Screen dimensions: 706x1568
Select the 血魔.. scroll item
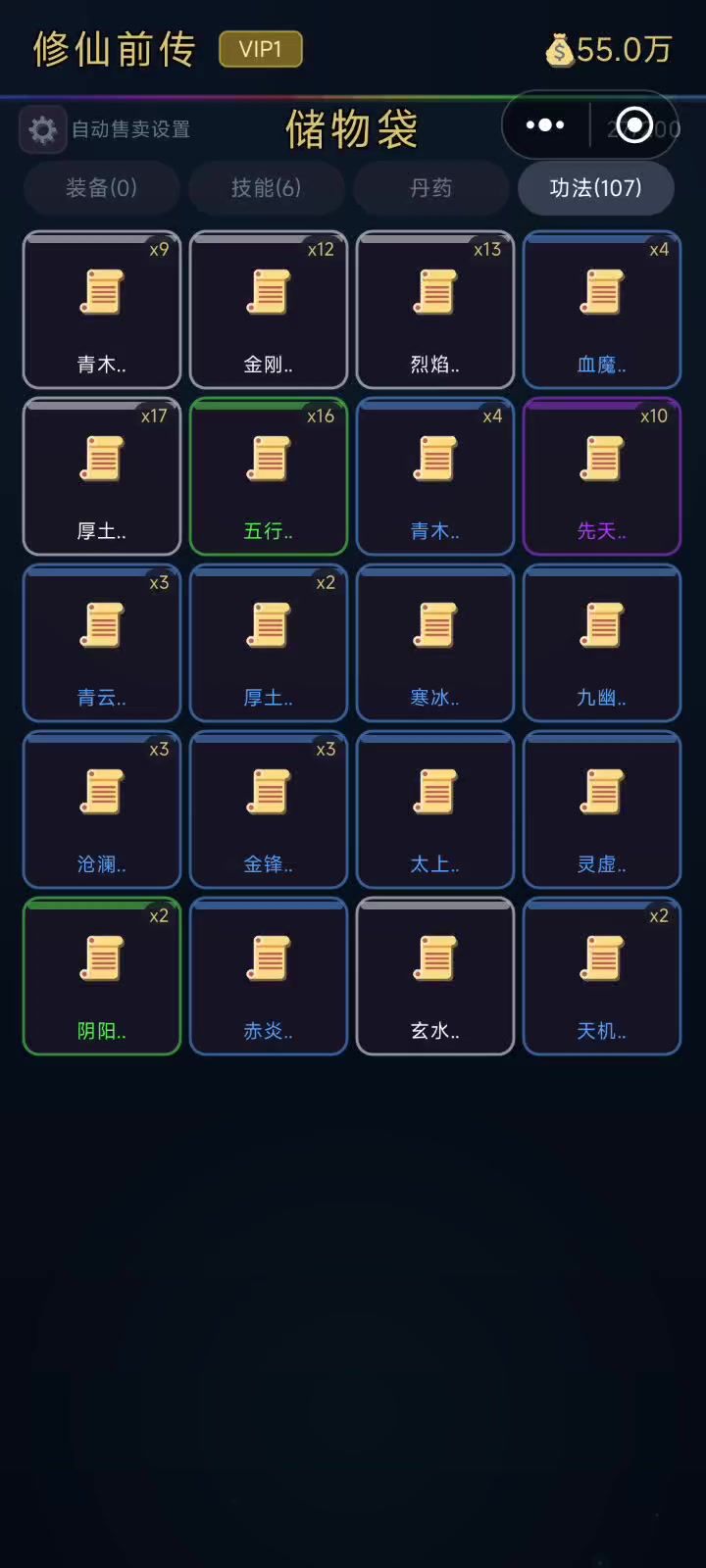click(602, 310)
